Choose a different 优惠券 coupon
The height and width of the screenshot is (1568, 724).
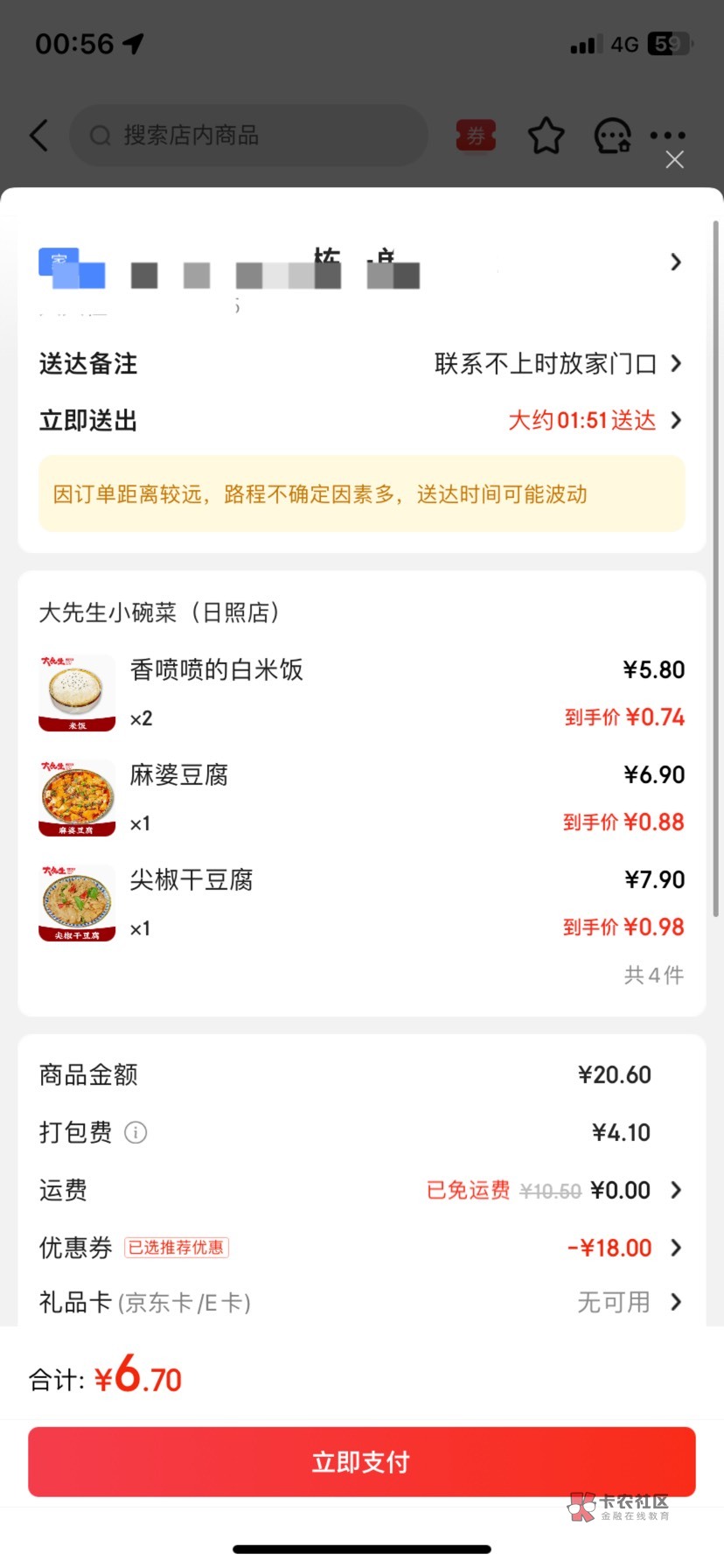pos(675,1248)
